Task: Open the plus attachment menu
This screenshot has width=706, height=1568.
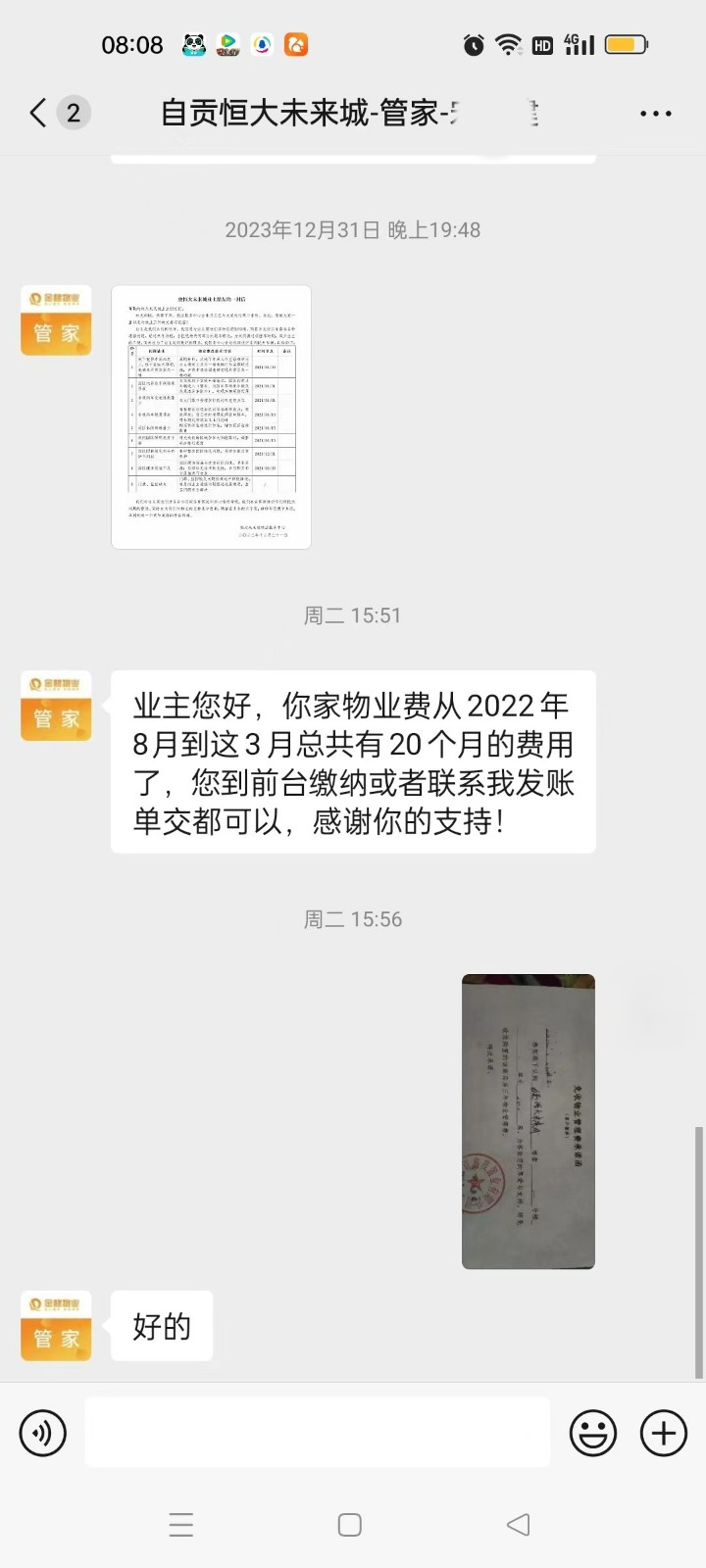Action: 664,1433
